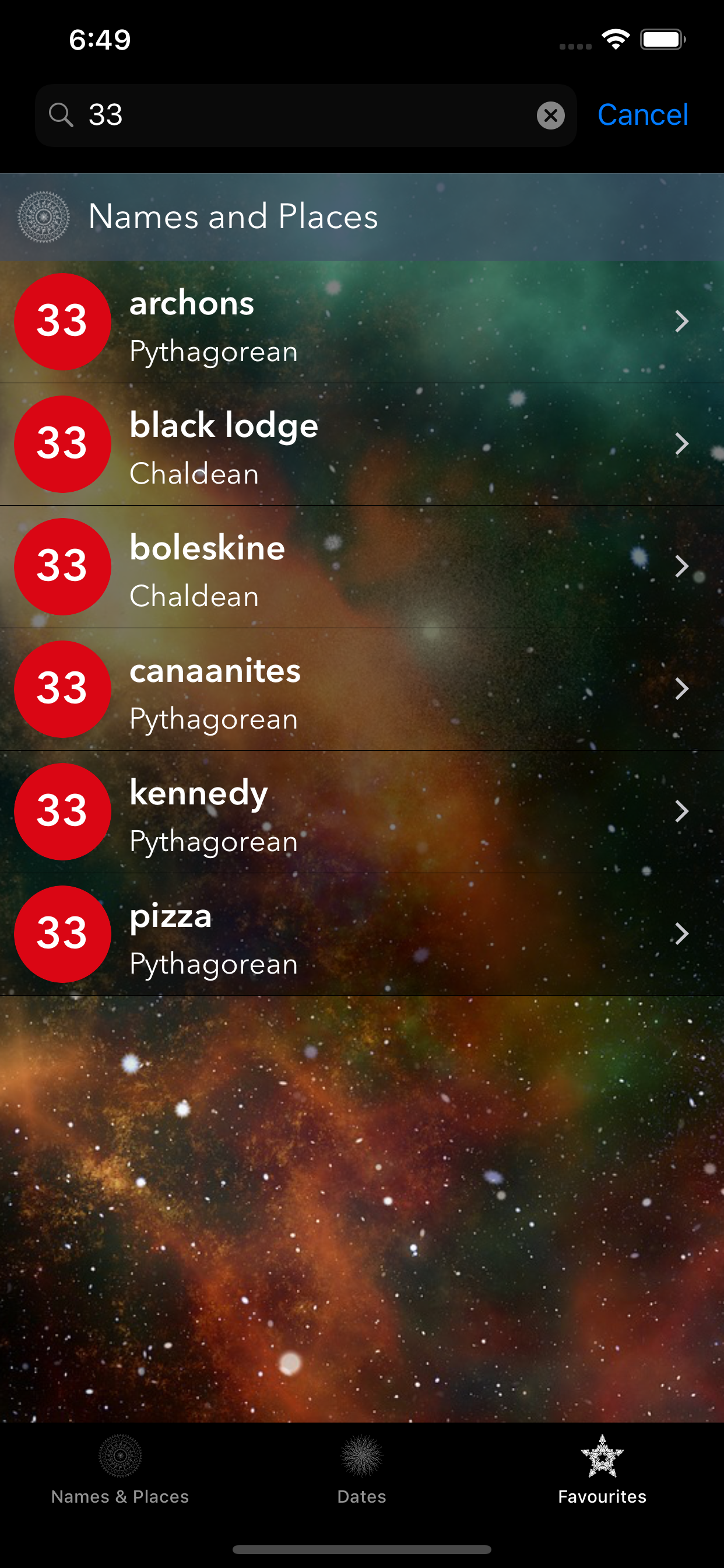Click inside the search field showing 33
724x1568 pixels.
[274, 115]
